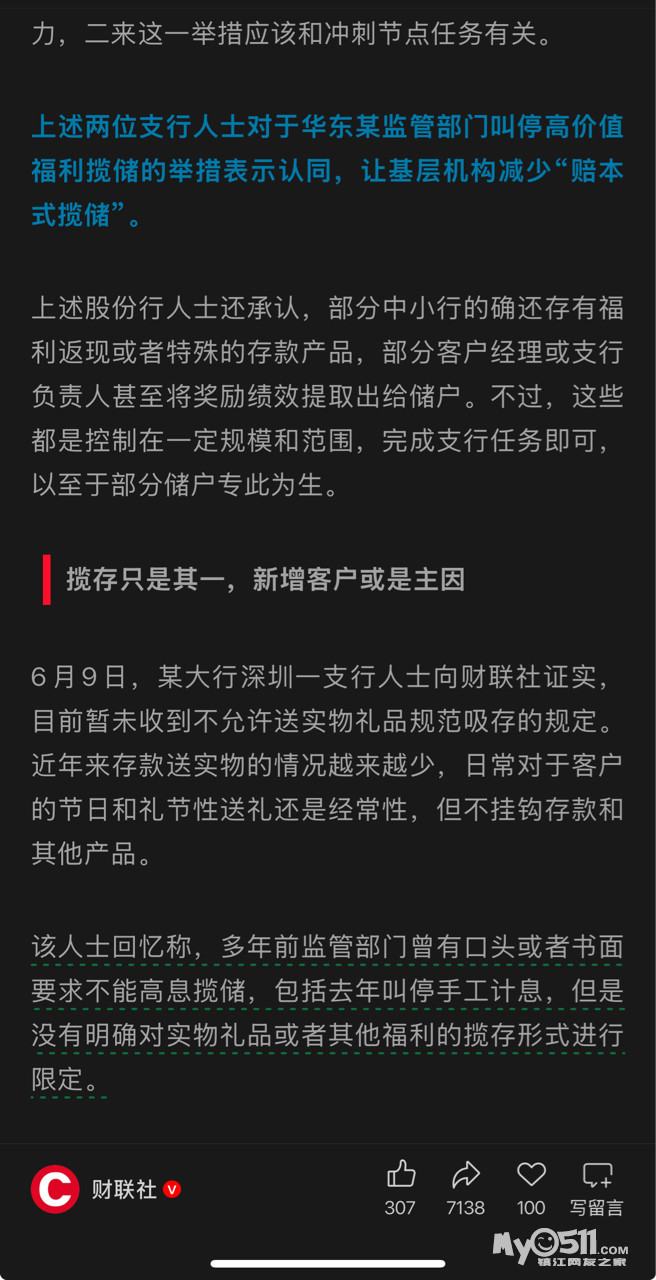This screenshot has height=1280, width=656.
Task: Open the 财联社 account profile
Action: (x=124, y=1189)
